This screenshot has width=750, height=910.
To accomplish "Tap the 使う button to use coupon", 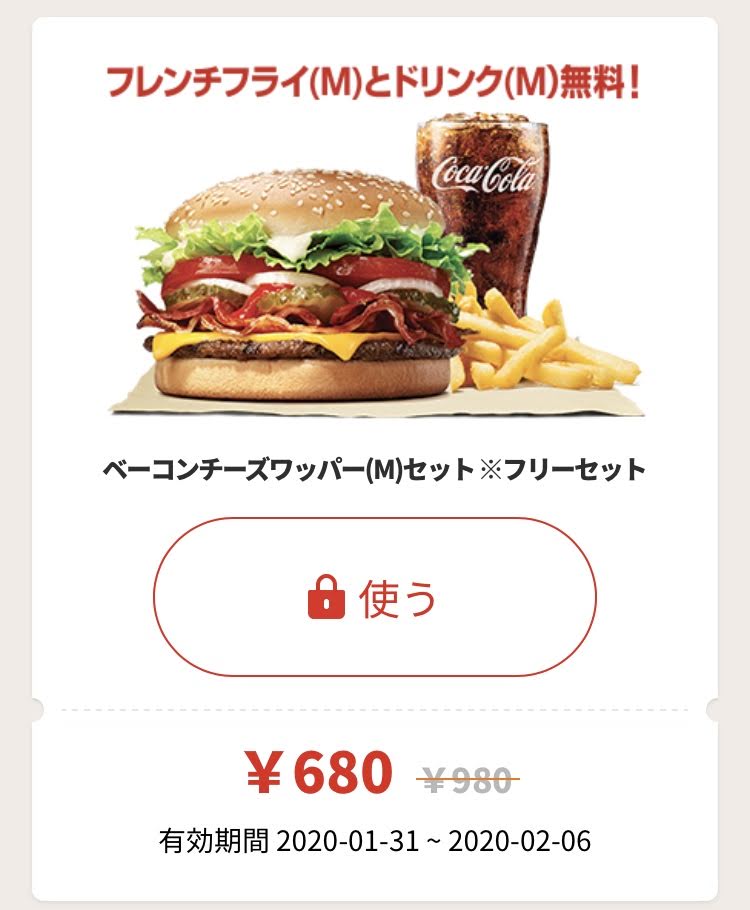I will (x=374, y=597).
